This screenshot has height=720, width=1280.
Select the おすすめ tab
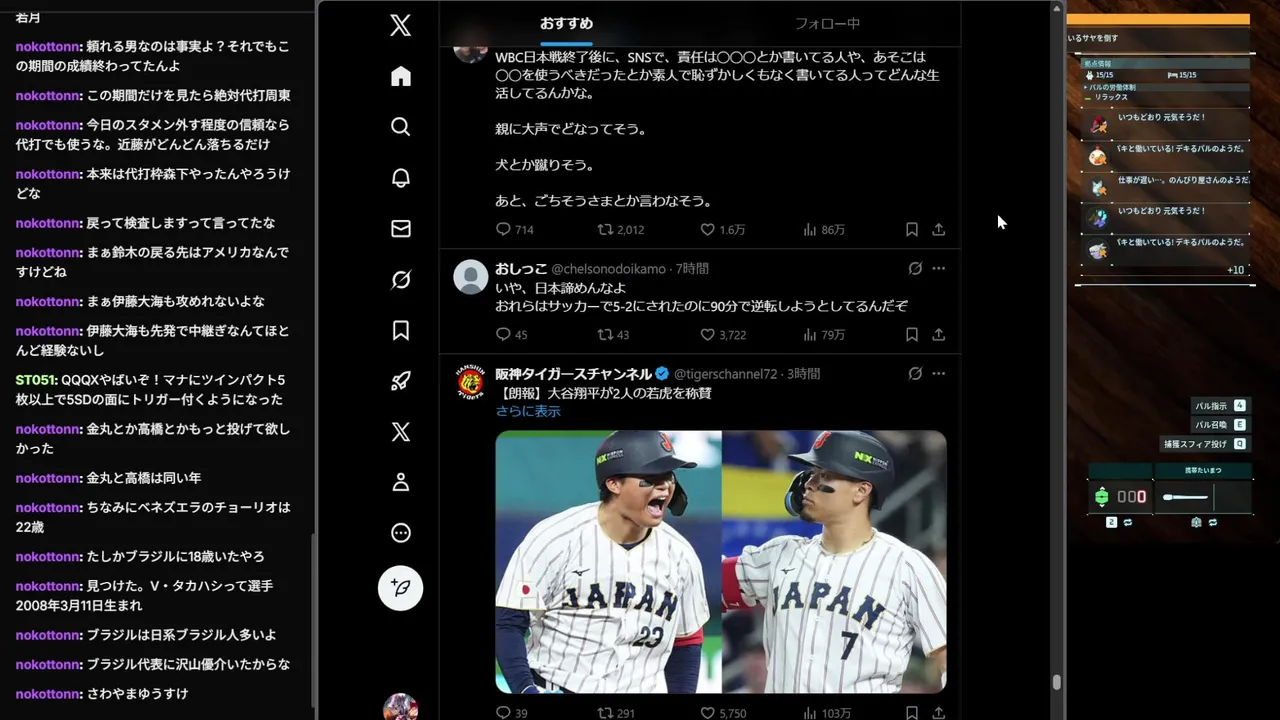[567, 24]
